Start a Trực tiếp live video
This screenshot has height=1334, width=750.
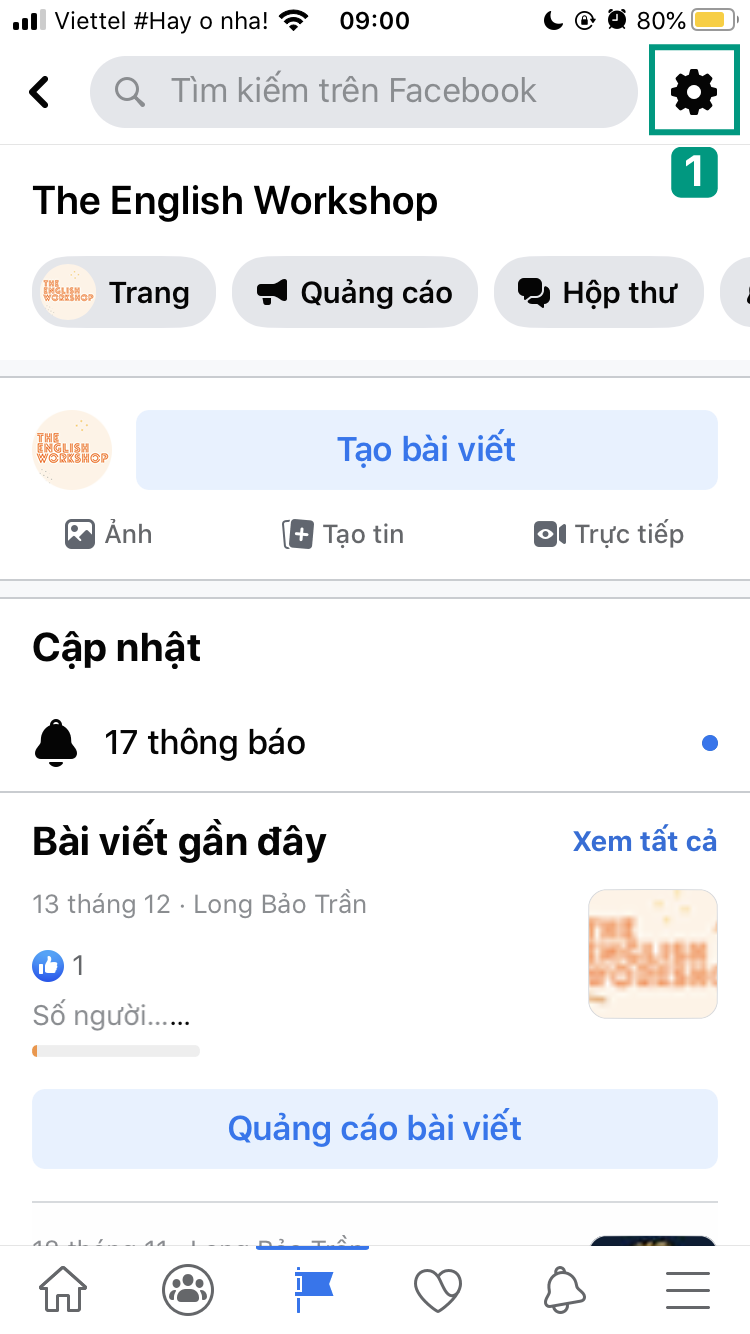[x=608, y=533]
